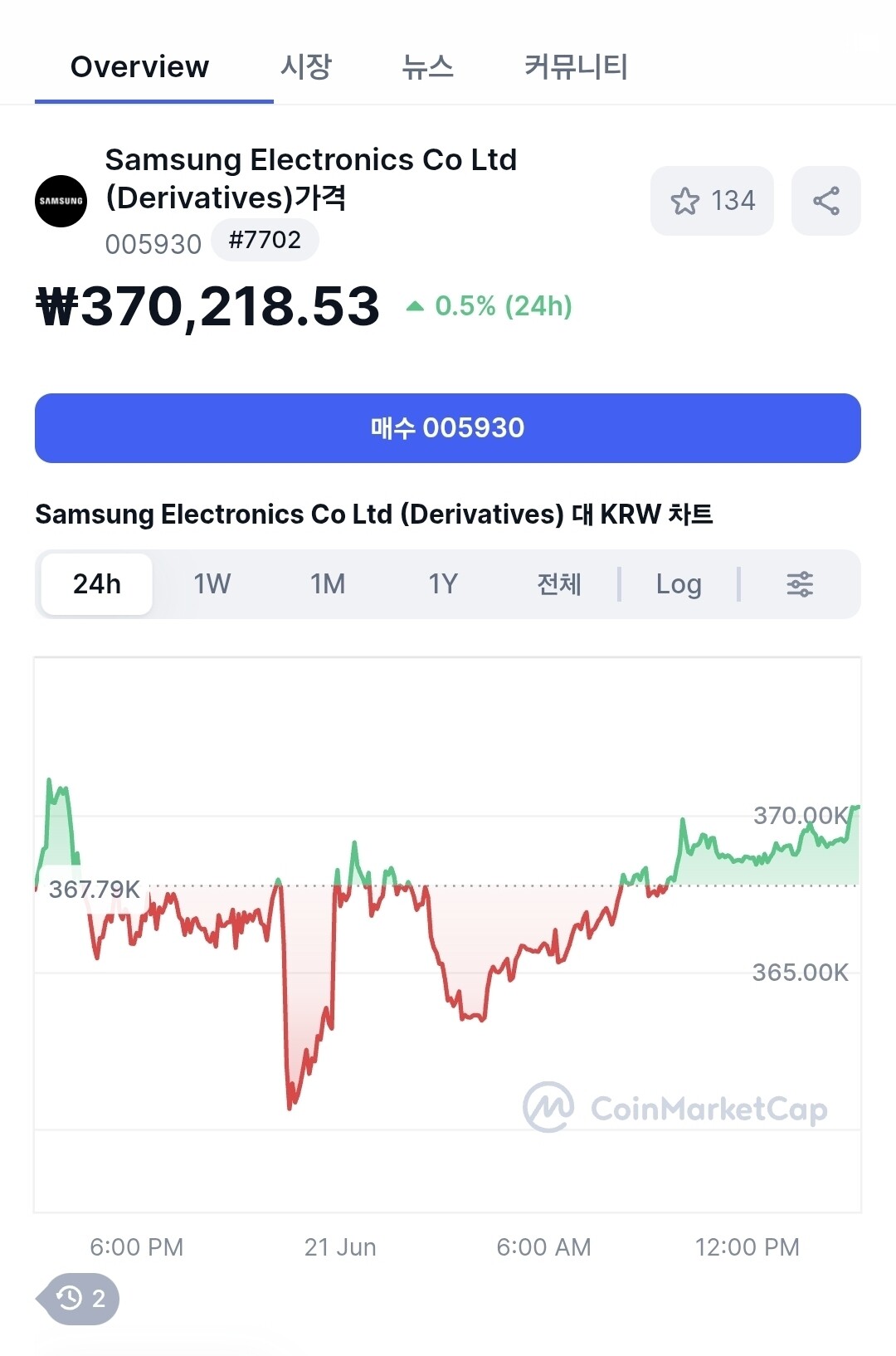Go to the 커뮤니티 tab

576,66
